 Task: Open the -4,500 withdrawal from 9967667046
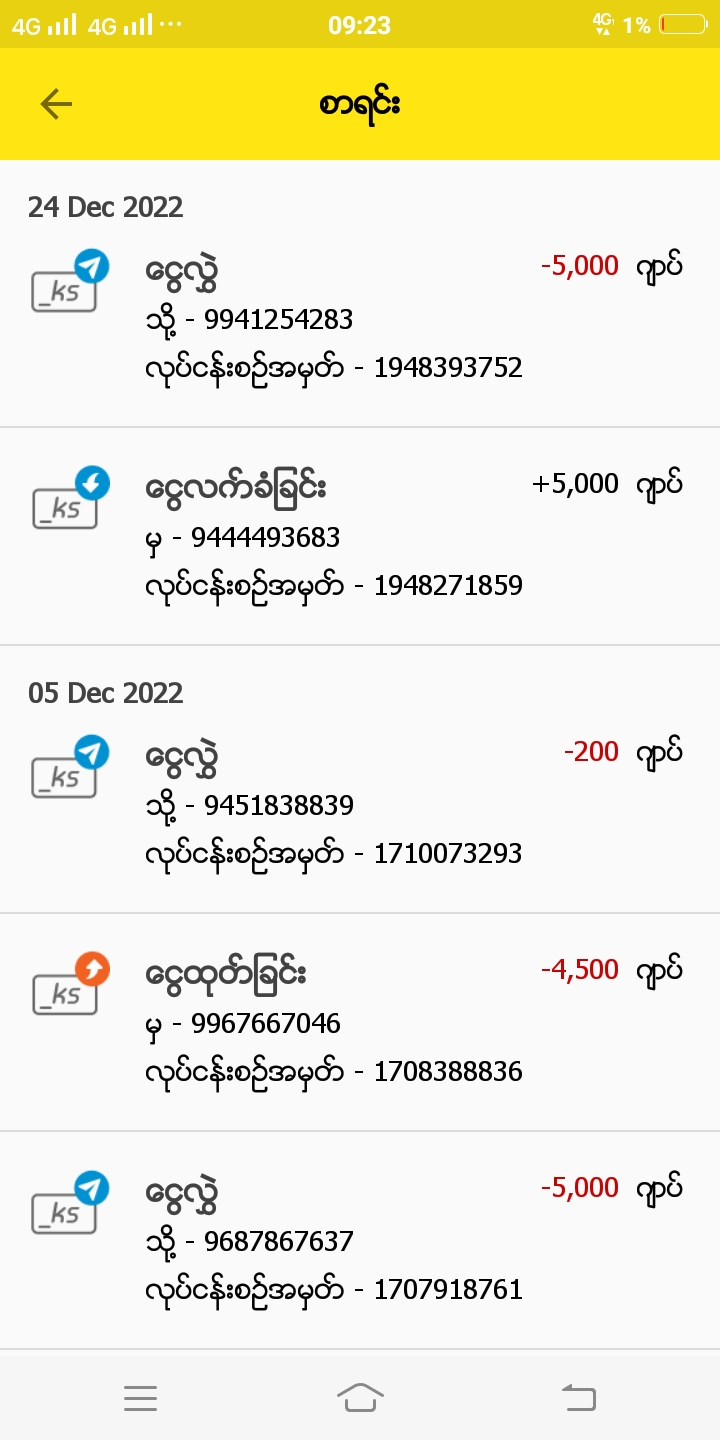click(x=360, y=1023)
